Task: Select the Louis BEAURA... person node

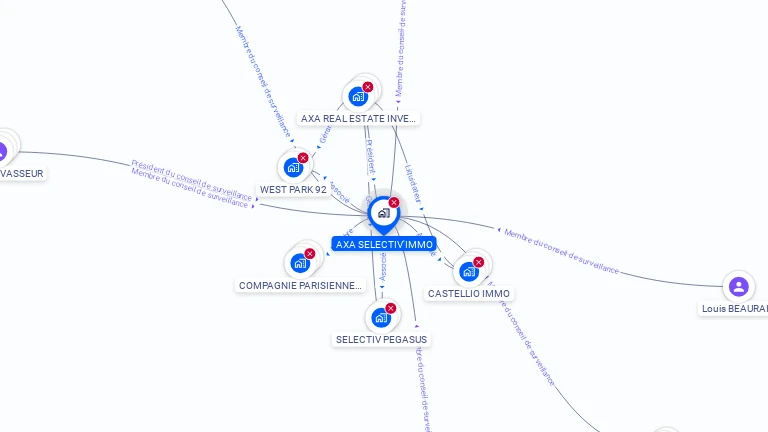Action: coord(738,287)
